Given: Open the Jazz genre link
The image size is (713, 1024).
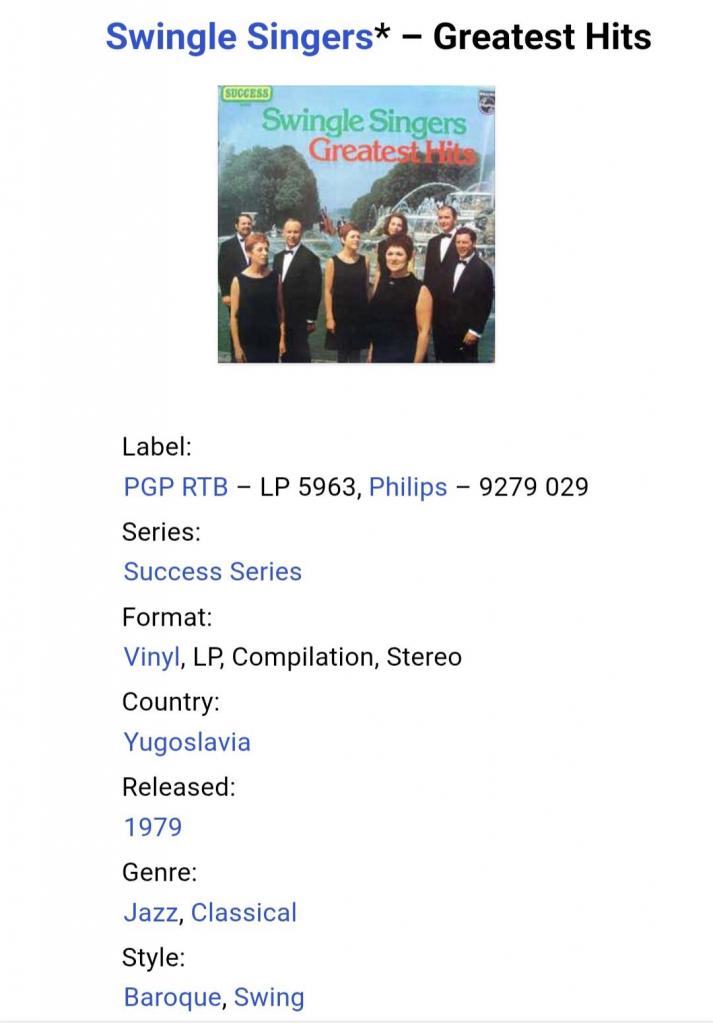Looking at the screenshot, I should [x=151, y=913].
